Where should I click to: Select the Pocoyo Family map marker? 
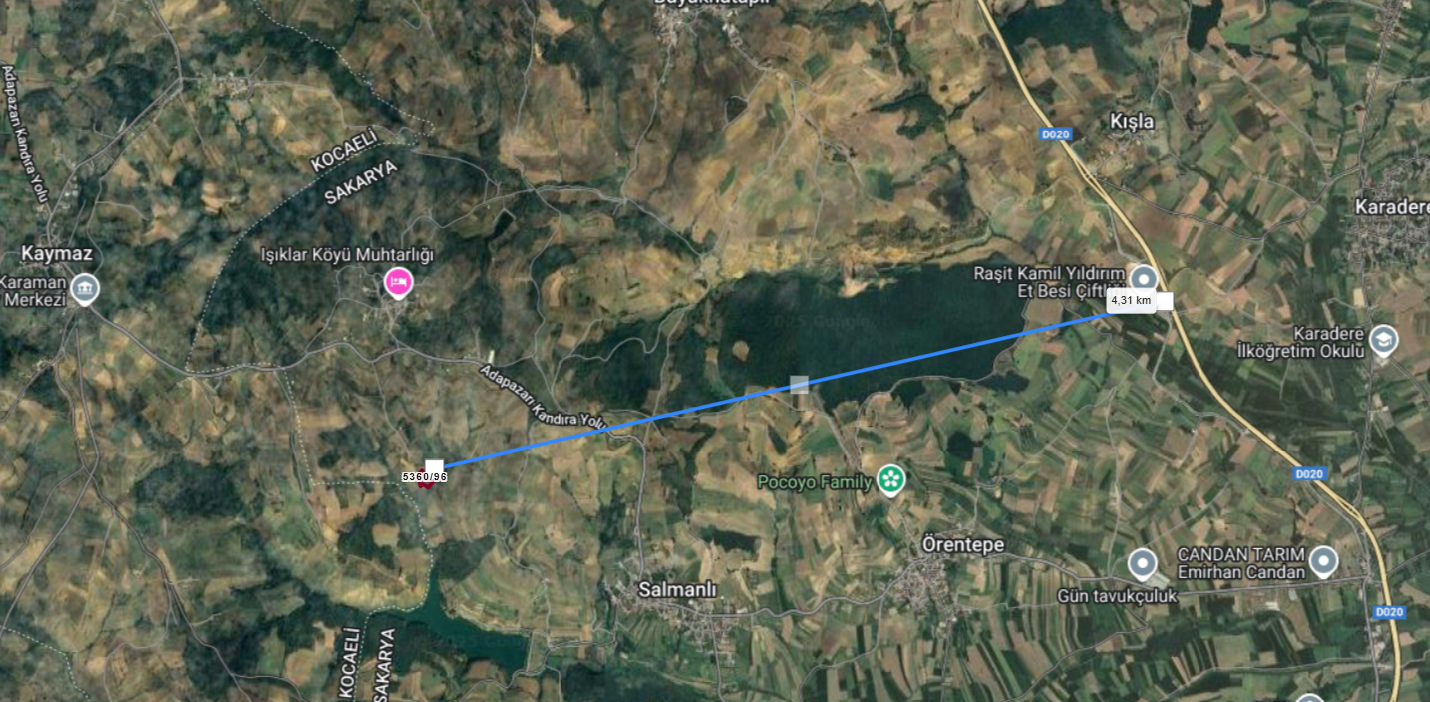coord(890,480)
